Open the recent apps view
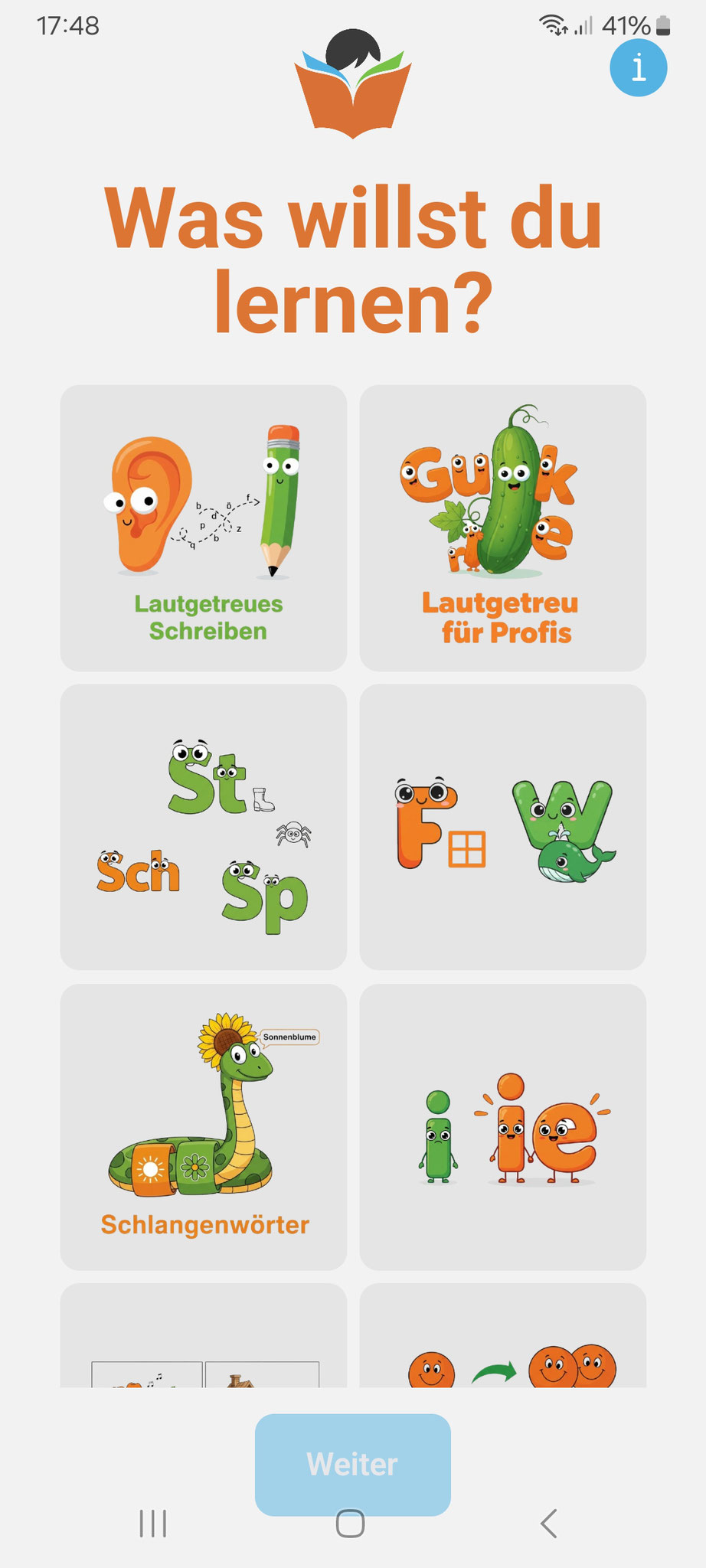This screenshot has height=1568, width=706. coord(153,1524)
